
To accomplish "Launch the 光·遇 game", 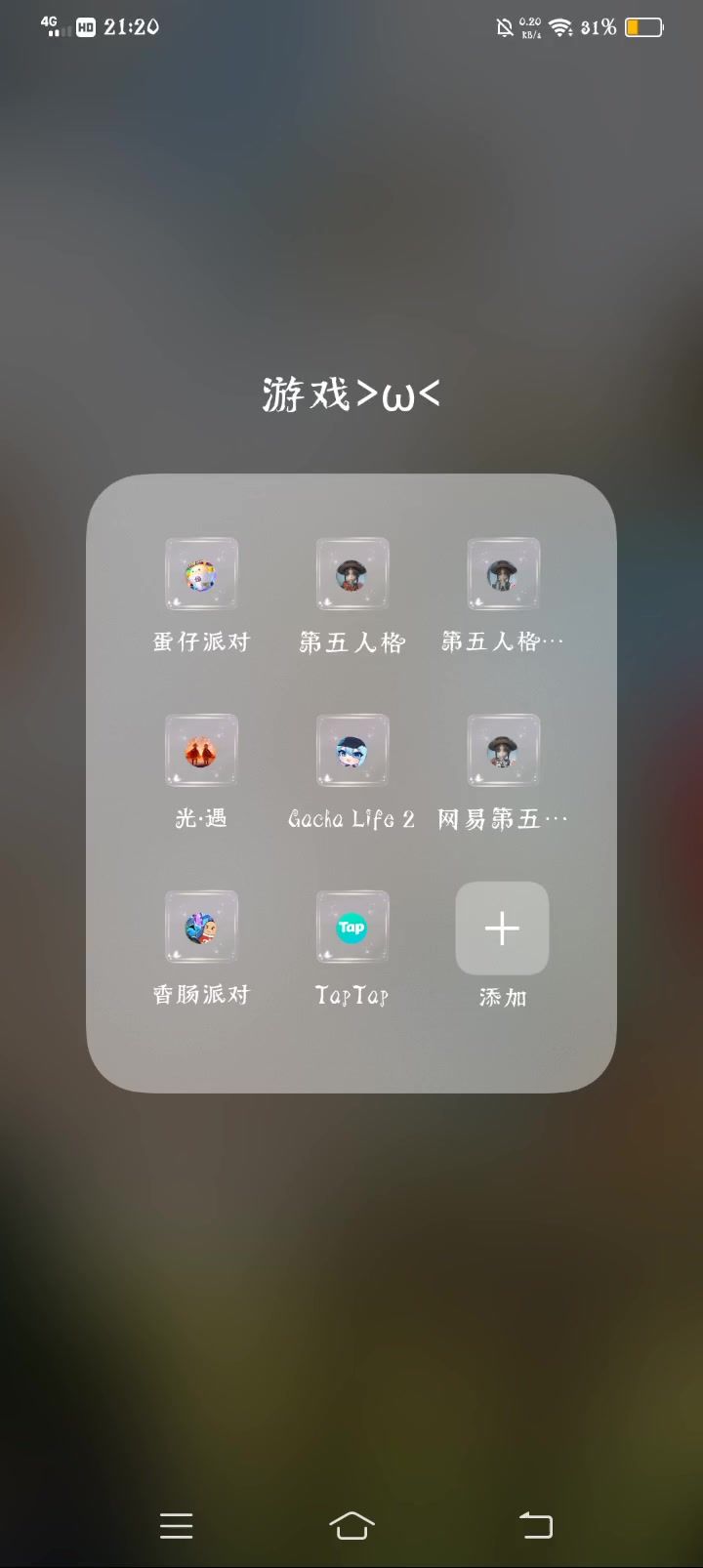I will (x=201, y=751).
